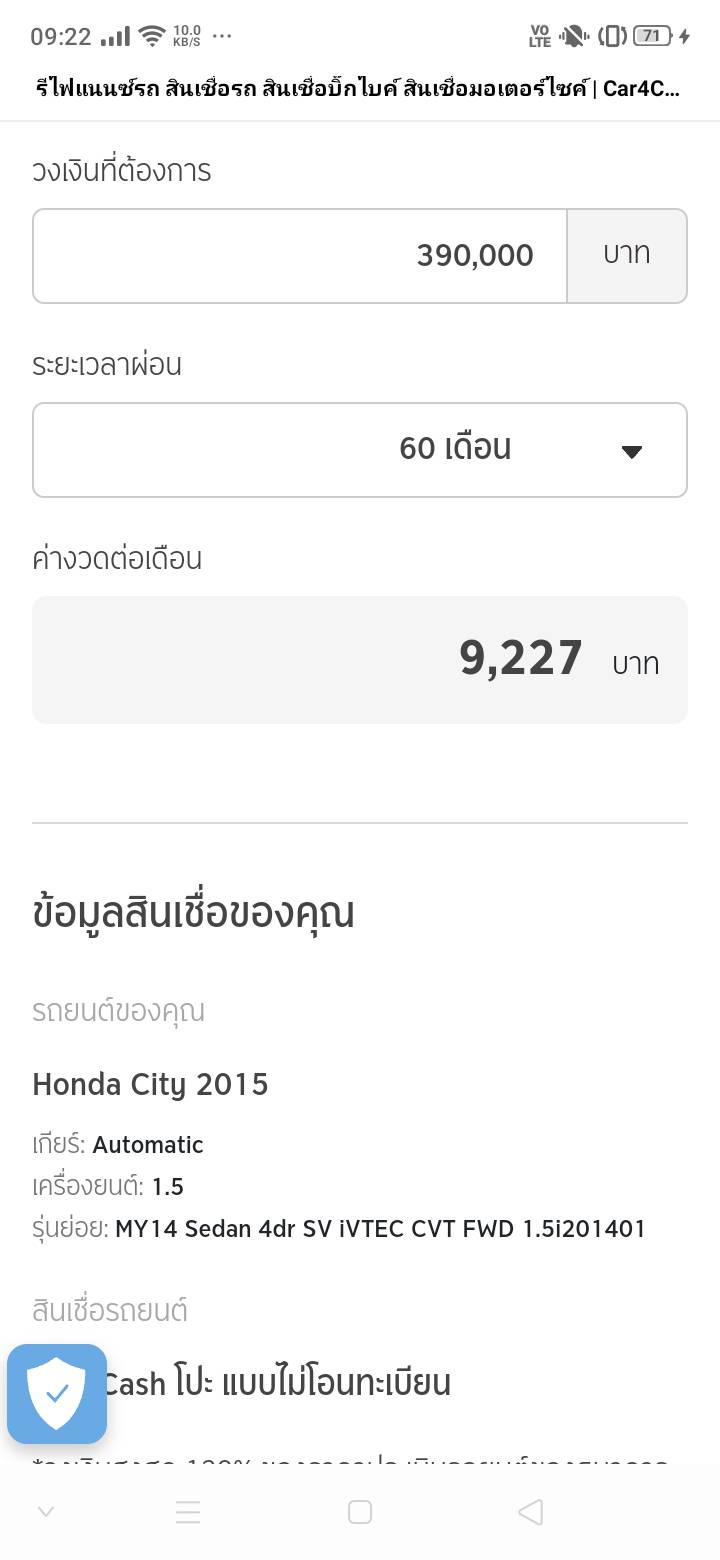The width and height of the screenshot is (720, 1560).
Task: Tap the loan amount field showing 390,000
Action: click(300, 256)
